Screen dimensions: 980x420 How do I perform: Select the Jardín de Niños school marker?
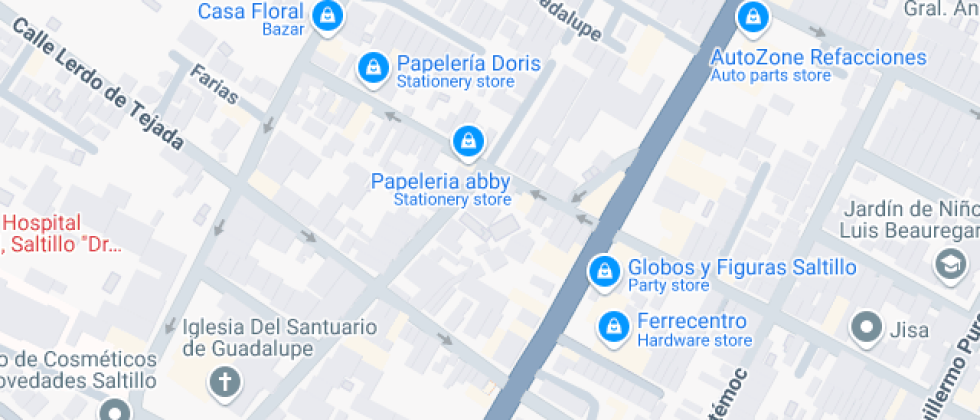point(949,263)
